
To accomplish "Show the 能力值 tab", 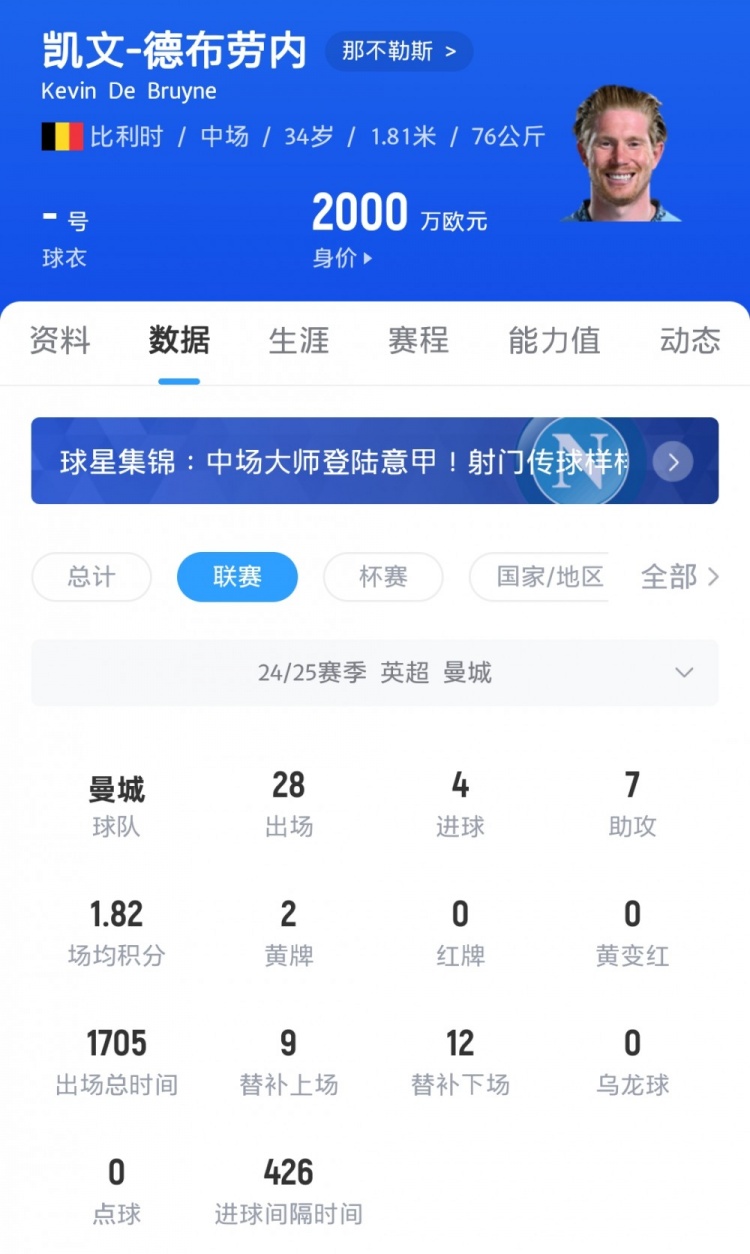I will pos(554,341).
